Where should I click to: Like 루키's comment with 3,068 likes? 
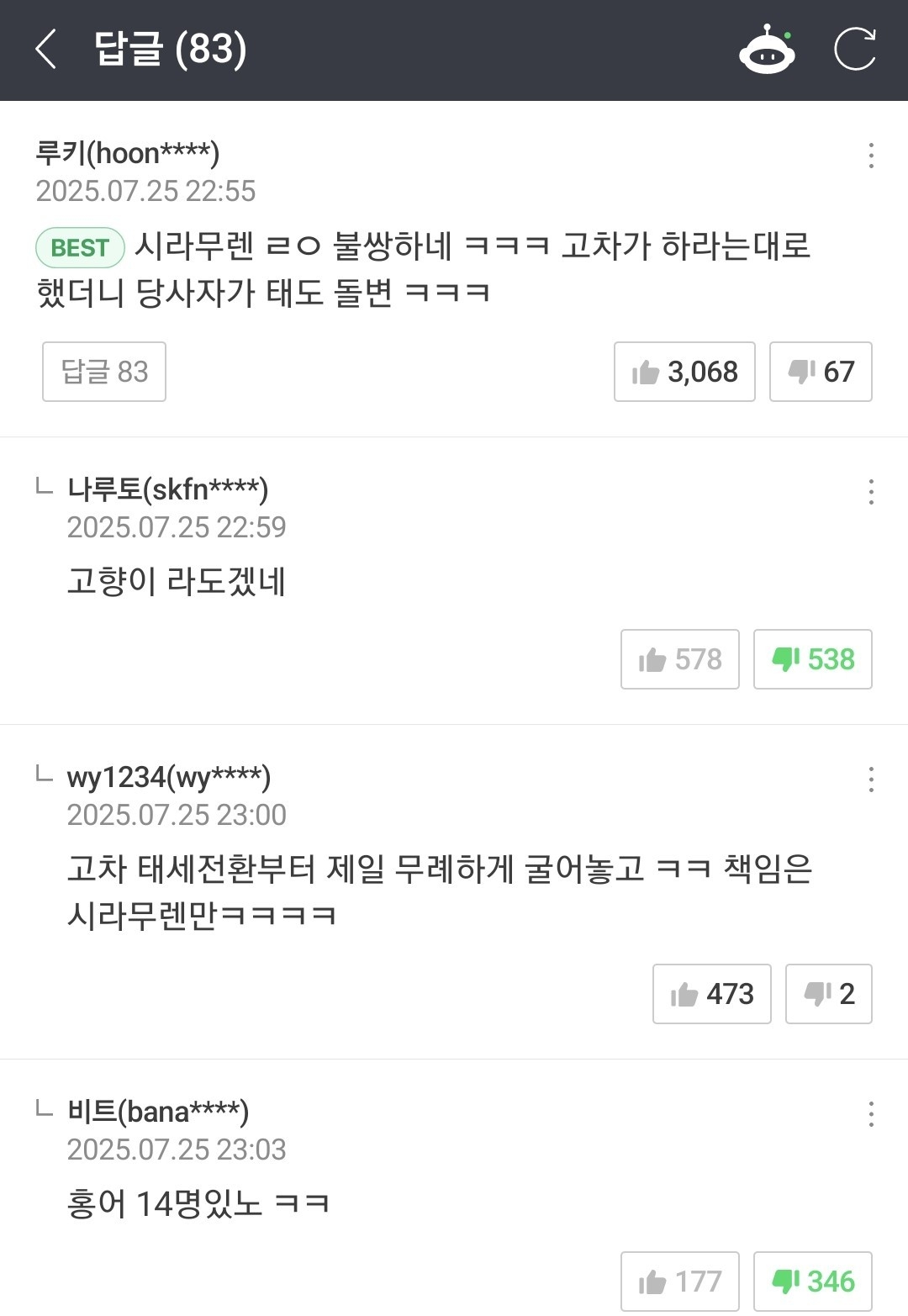pos(684,372)
